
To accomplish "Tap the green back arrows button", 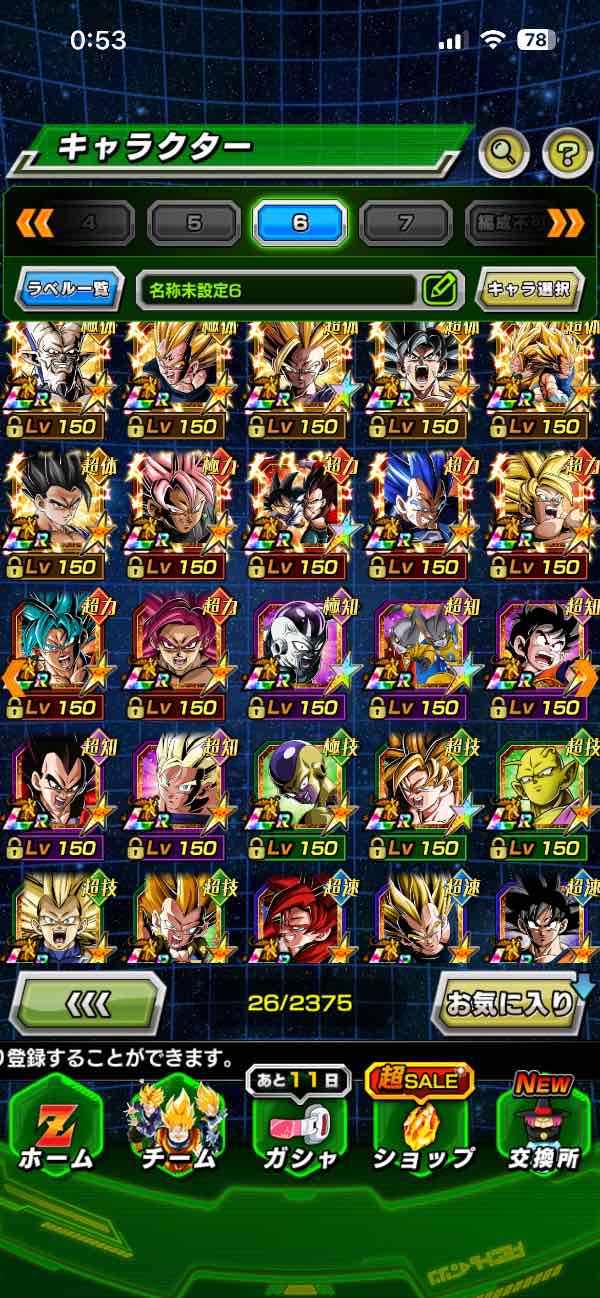I will 87,1003.
